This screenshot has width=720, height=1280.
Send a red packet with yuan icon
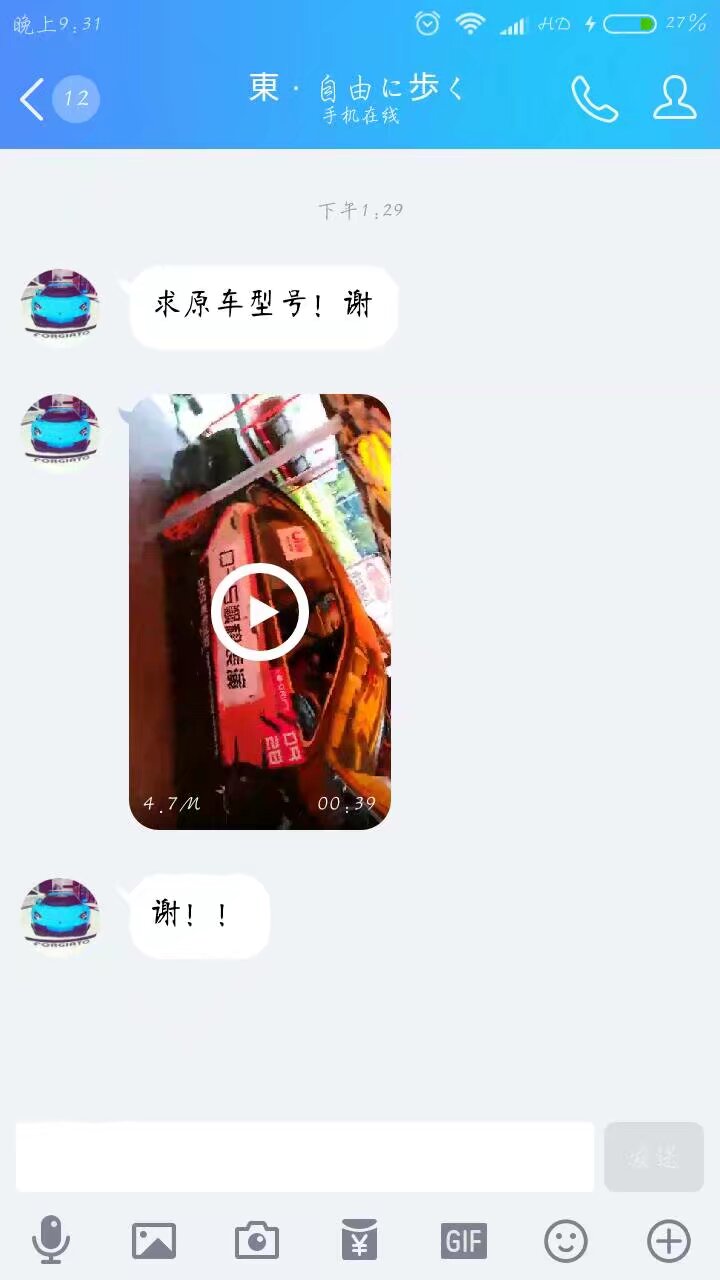click(360, 1241)
